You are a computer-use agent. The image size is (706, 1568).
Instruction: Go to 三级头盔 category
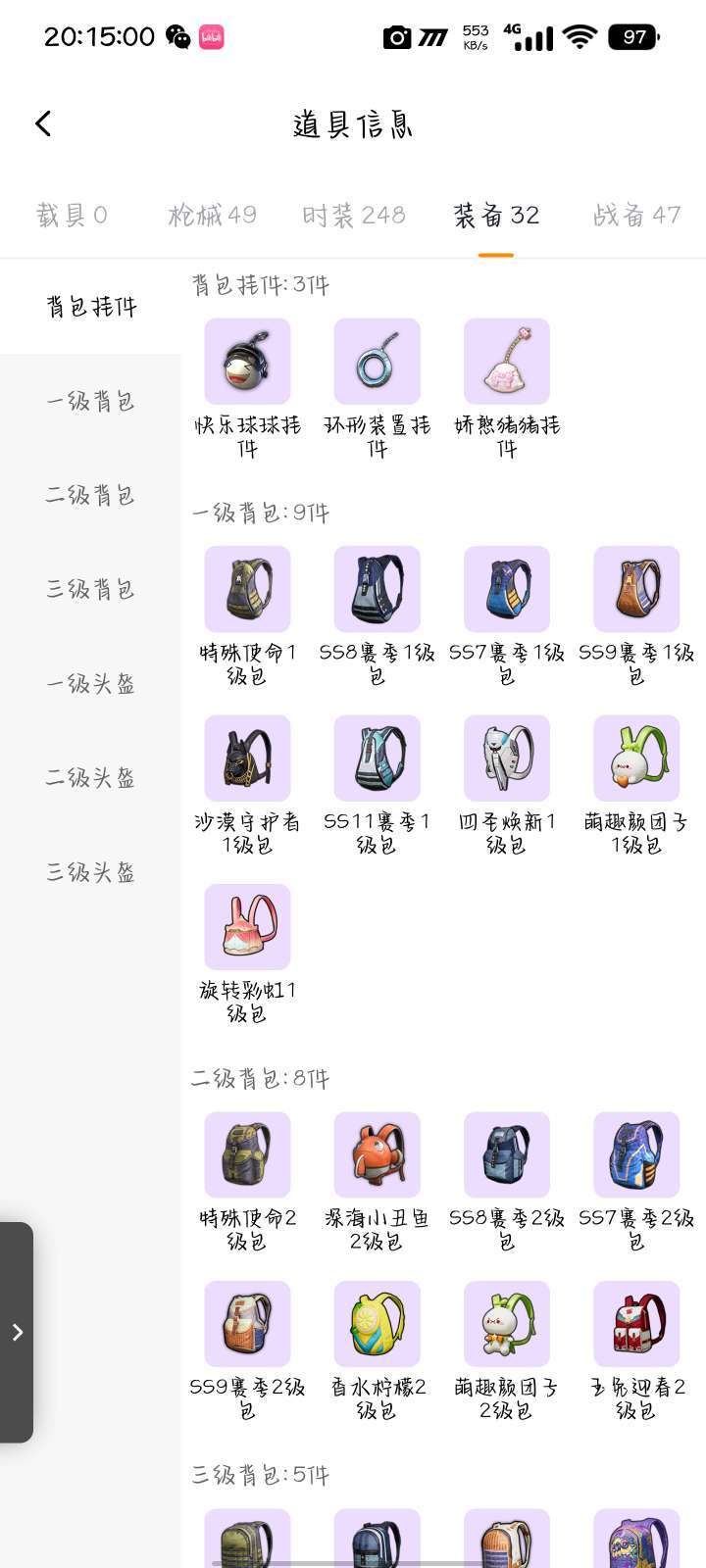click(x=90, y=872)
